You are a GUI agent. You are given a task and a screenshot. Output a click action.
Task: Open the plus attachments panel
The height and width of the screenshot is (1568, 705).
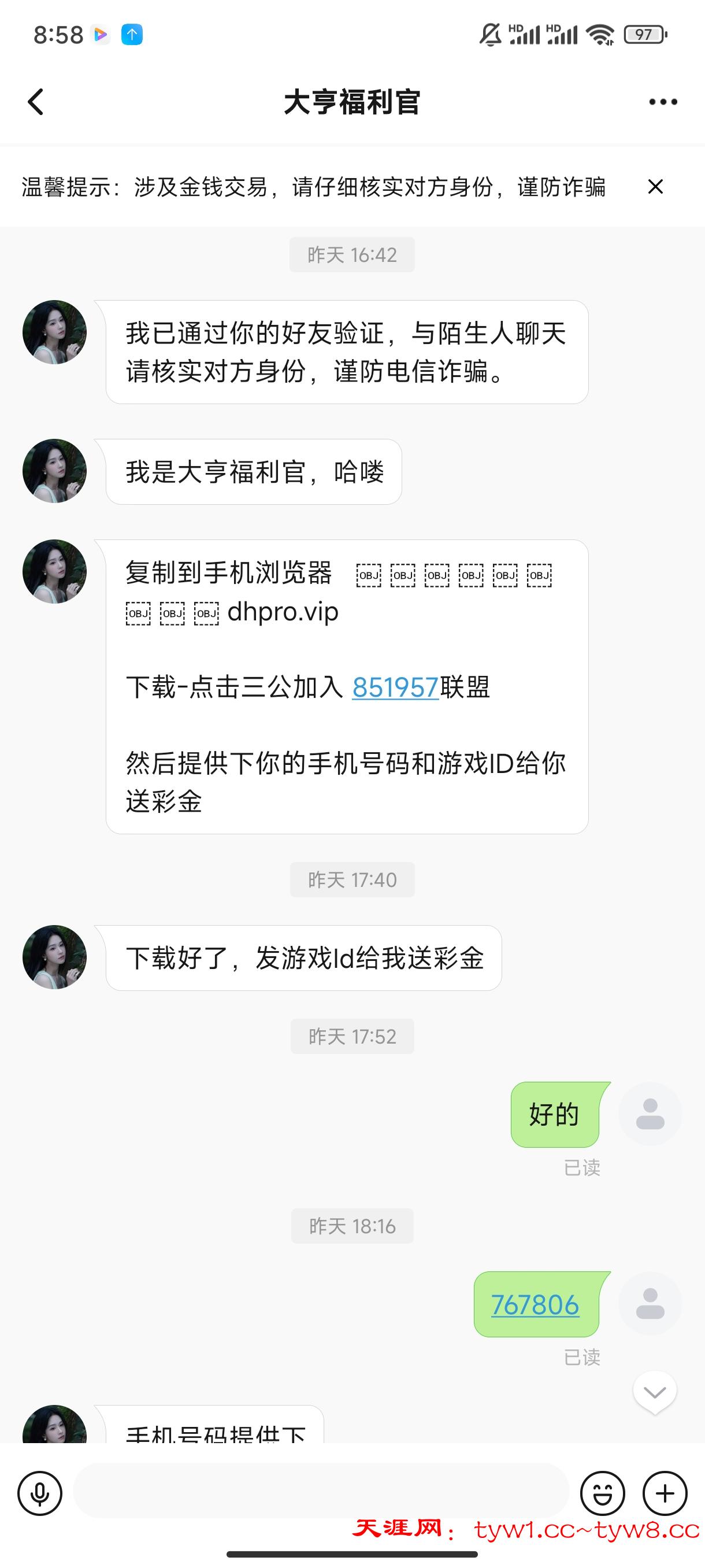[665, 1492]
